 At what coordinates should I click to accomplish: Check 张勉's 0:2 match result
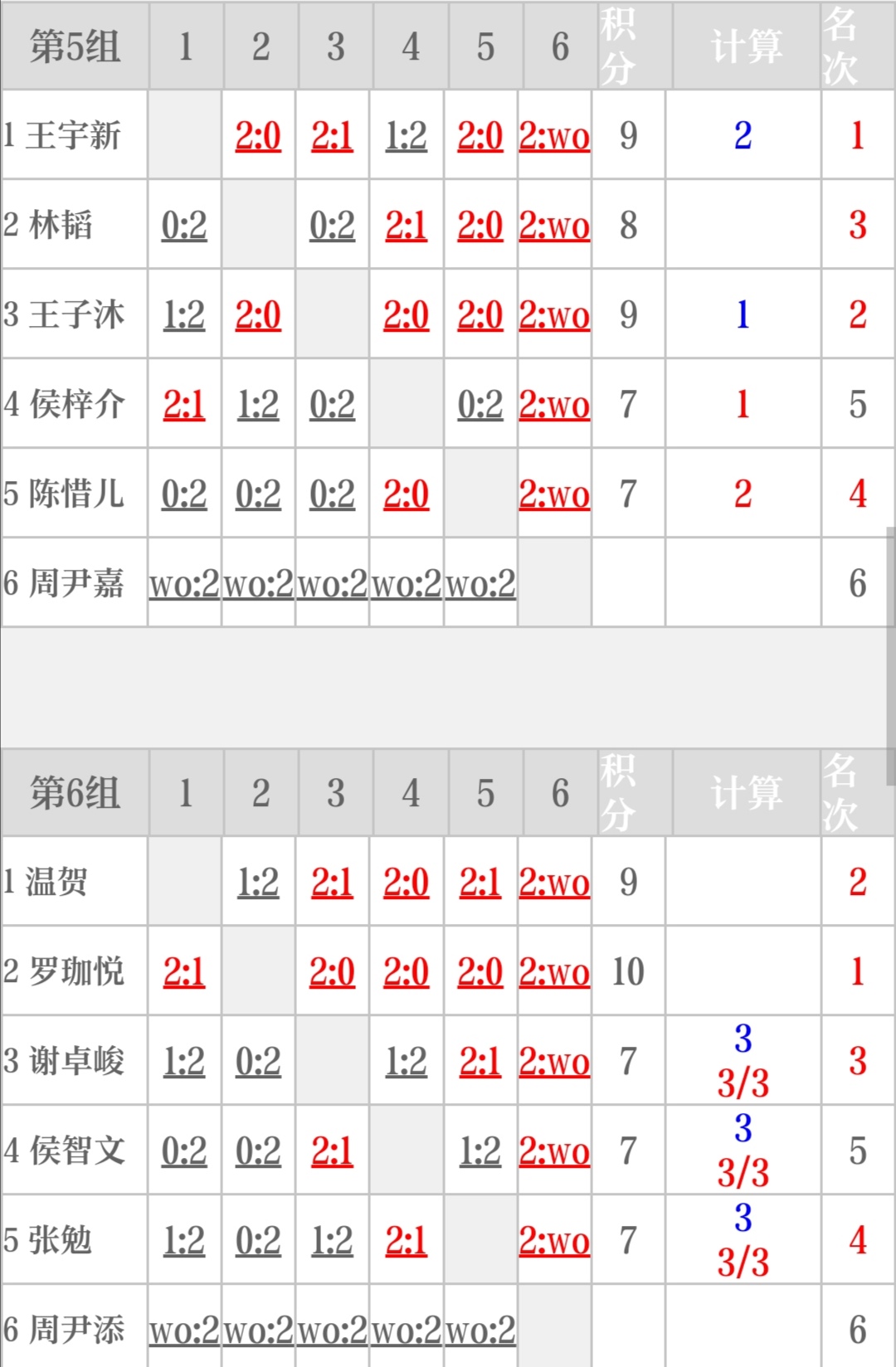[258, 1241]
